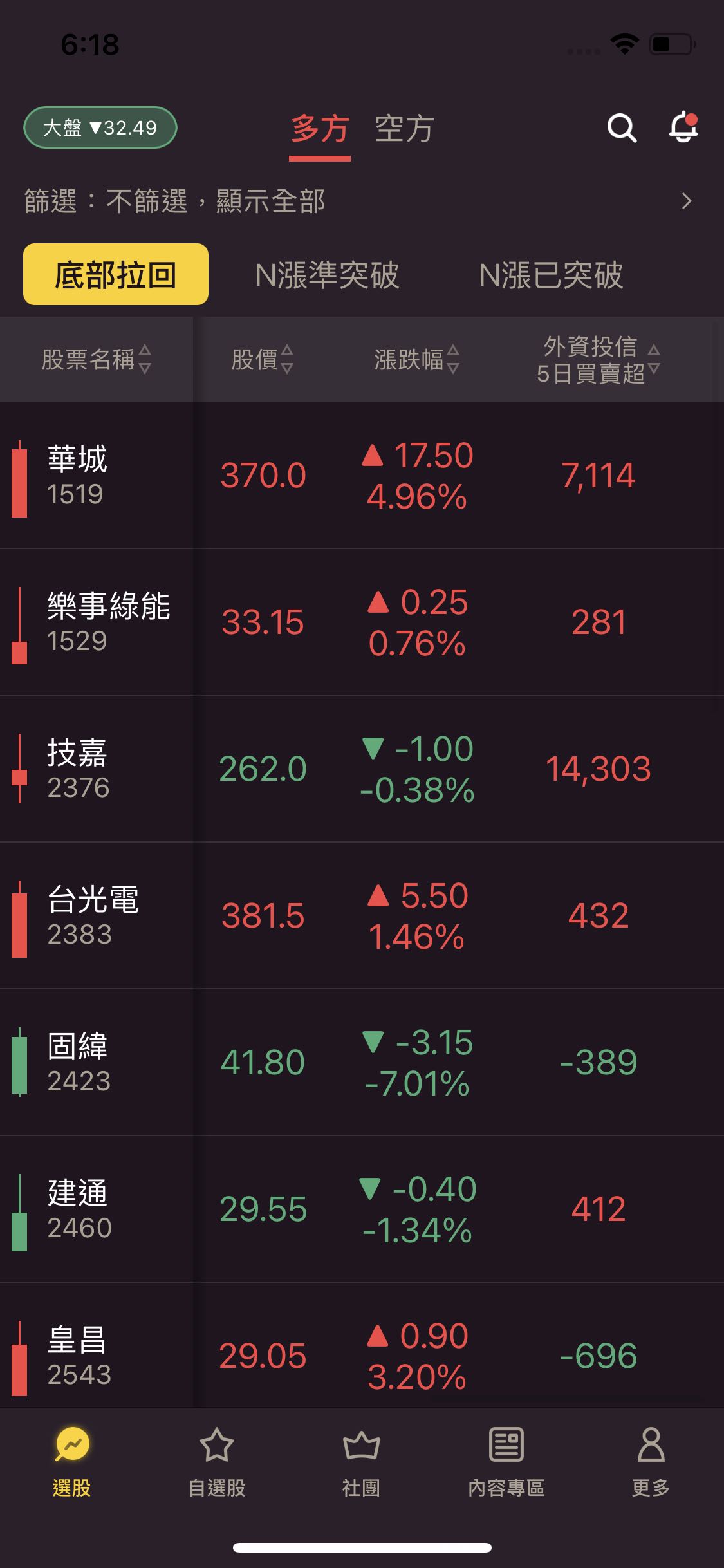Select the N漲已突破 strategy chip

pos(551,275)
